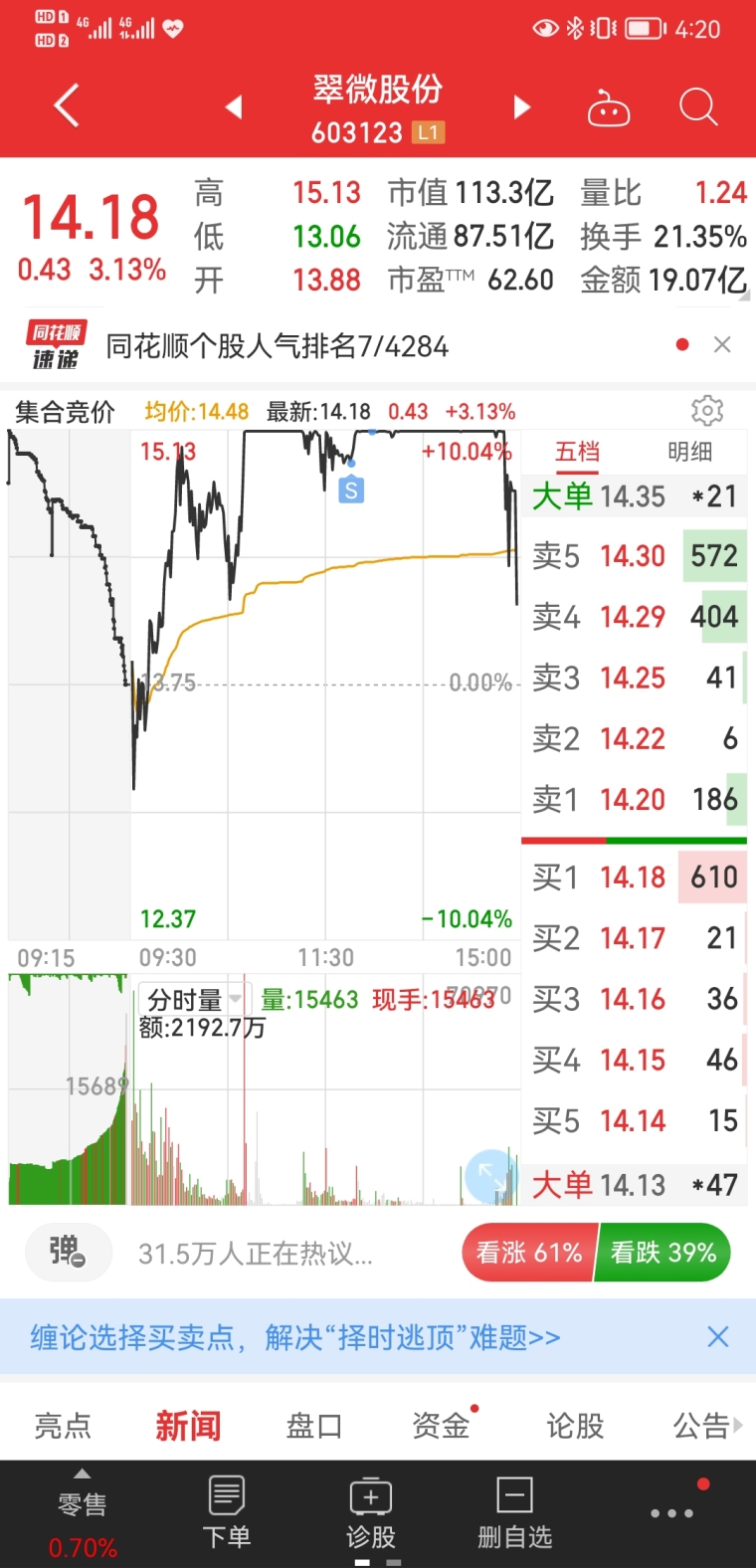Image resolution: width=756 pixels, height=1568 pixels.
Task: Switch to the next stock with right triangle
Action: pos(521,106)
